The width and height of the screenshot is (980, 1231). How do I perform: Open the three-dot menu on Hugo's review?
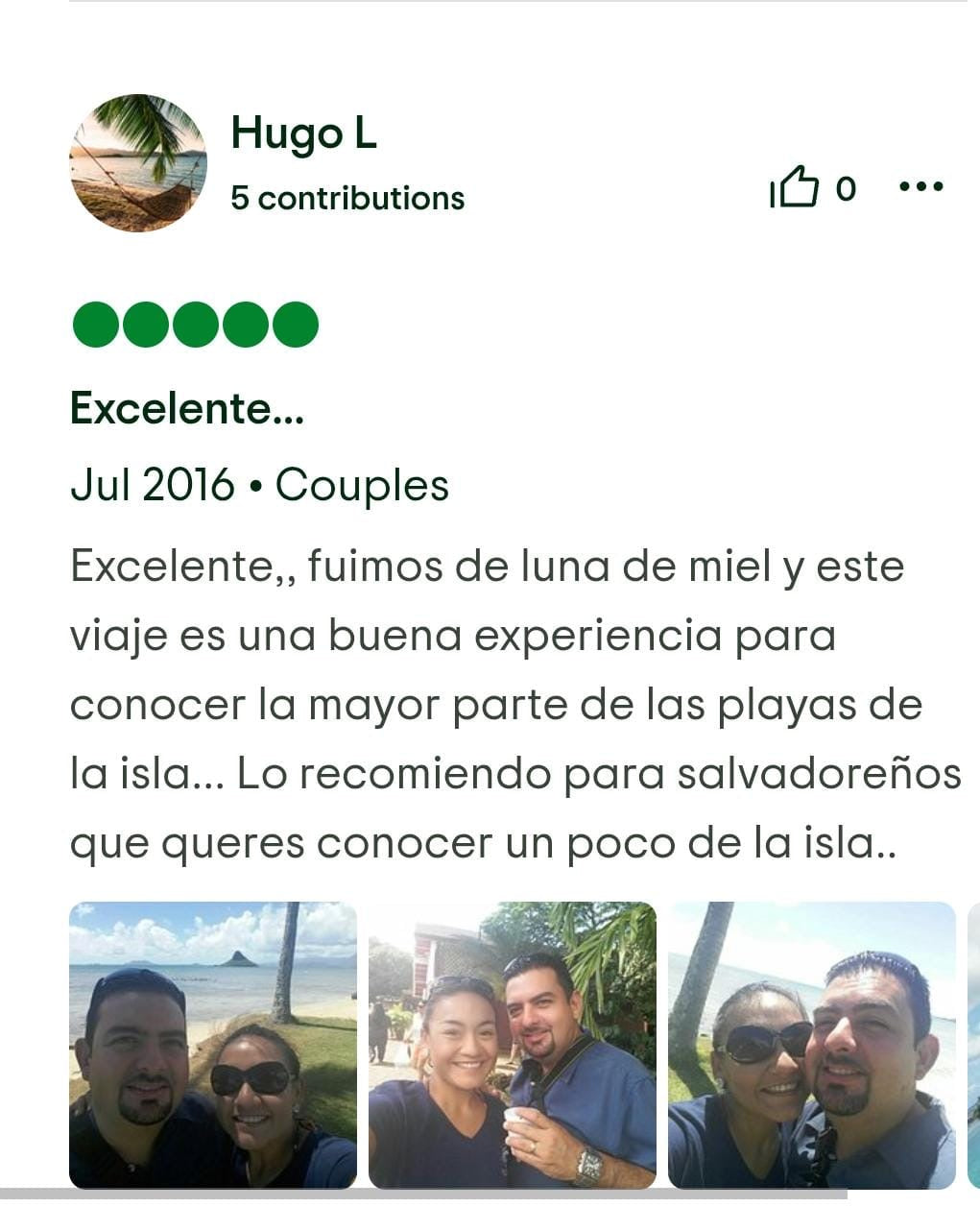(x=920, y=187)
